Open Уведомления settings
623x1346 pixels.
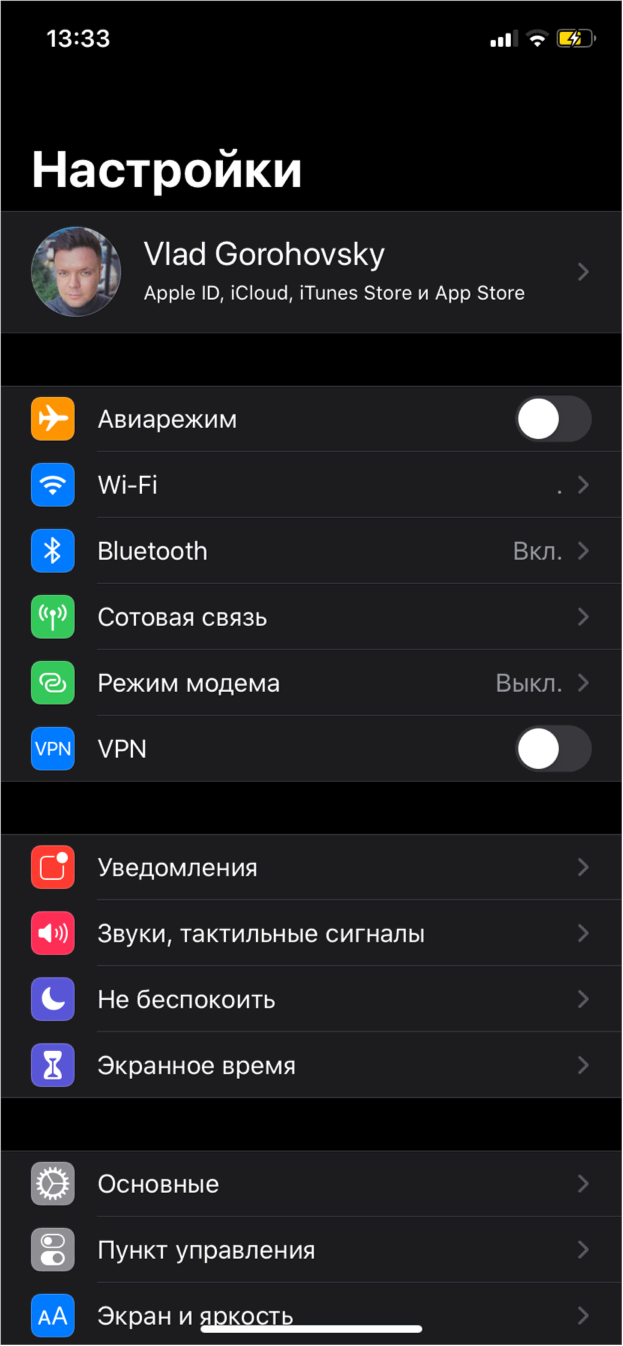click(x=310, y=867)
